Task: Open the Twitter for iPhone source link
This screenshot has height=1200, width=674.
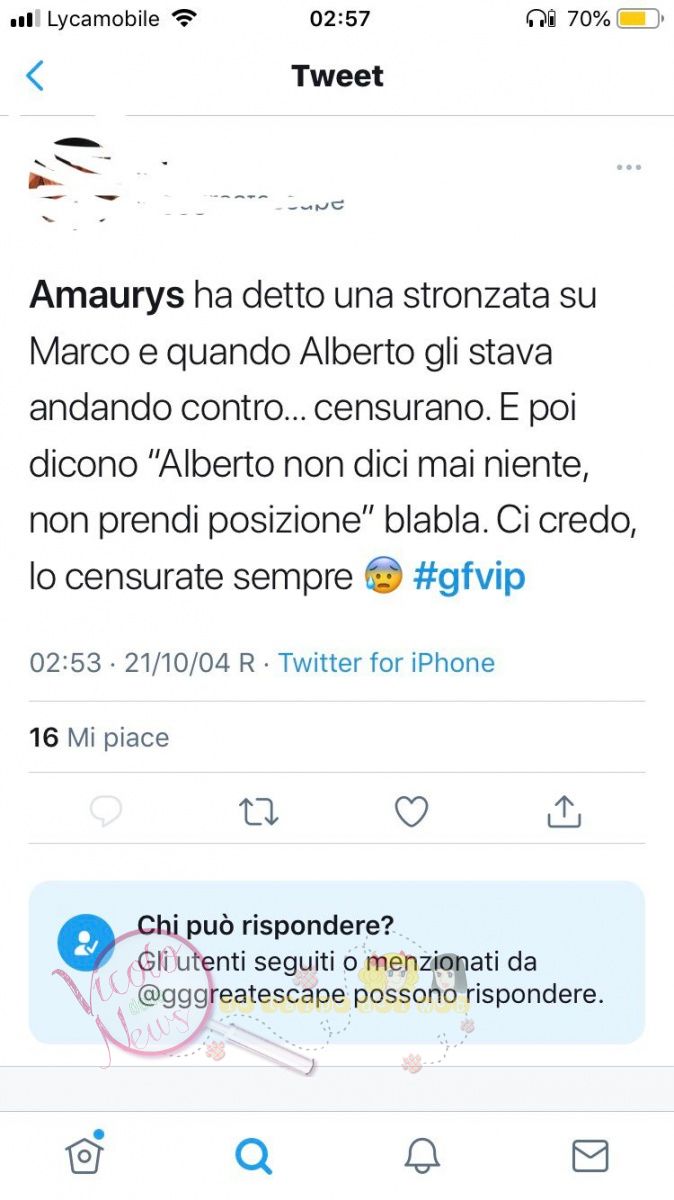Action: click(x=386, y=662)
